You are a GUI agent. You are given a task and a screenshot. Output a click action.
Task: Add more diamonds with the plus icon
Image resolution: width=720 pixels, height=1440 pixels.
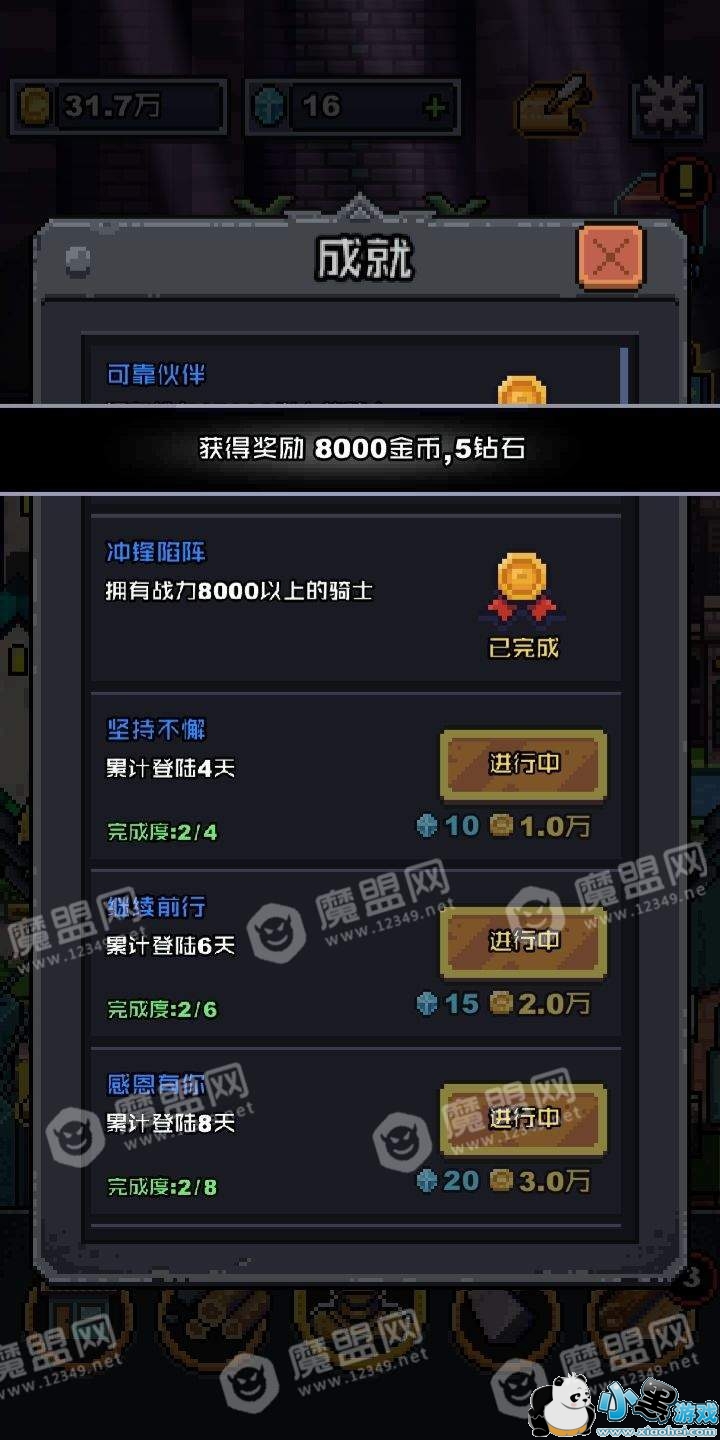coord(435,107)
